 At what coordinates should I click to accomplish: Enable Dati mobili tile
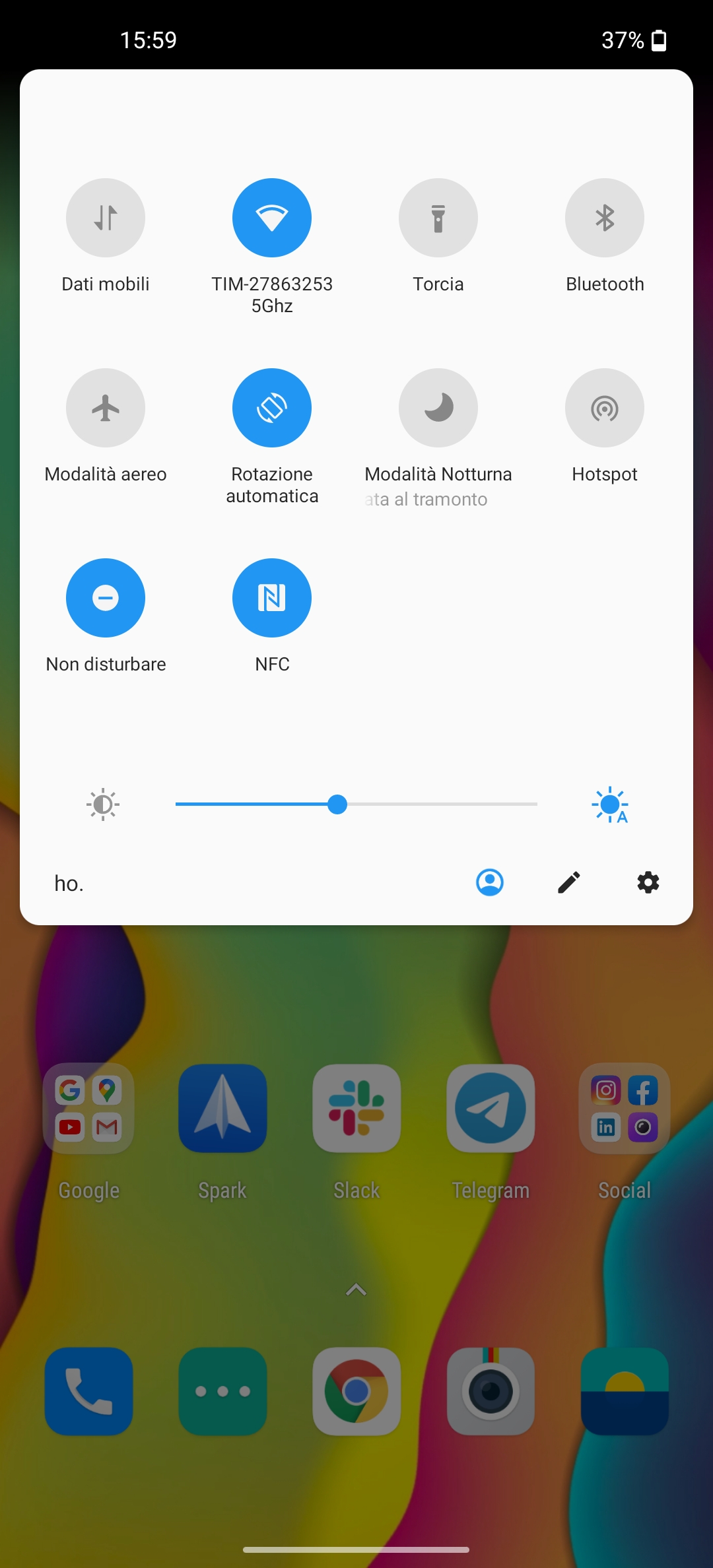(x=106, y=218)
